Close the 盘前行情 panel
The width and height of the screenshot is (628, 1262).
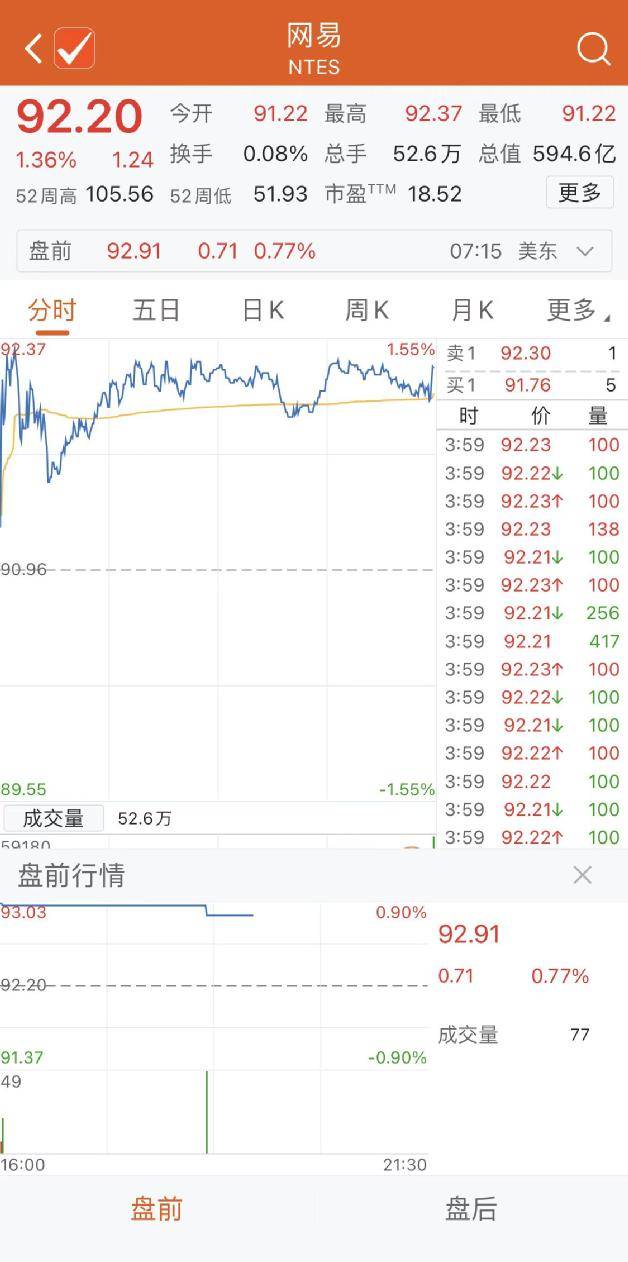tap(583, 876)
